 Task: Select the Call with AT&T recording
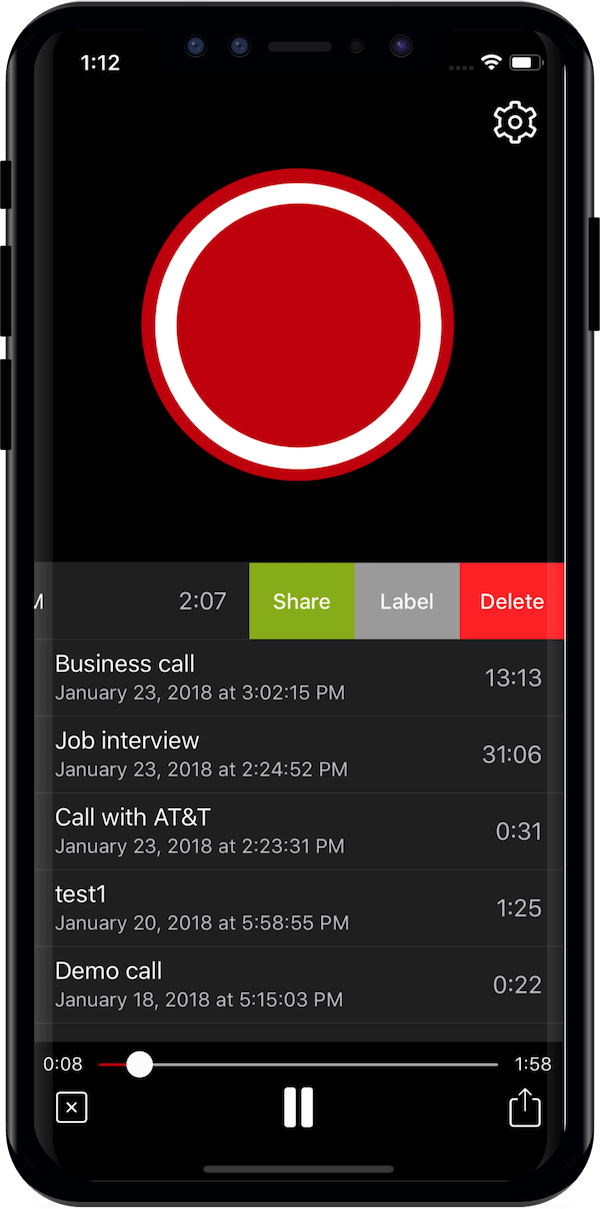(x=298, y=831)
